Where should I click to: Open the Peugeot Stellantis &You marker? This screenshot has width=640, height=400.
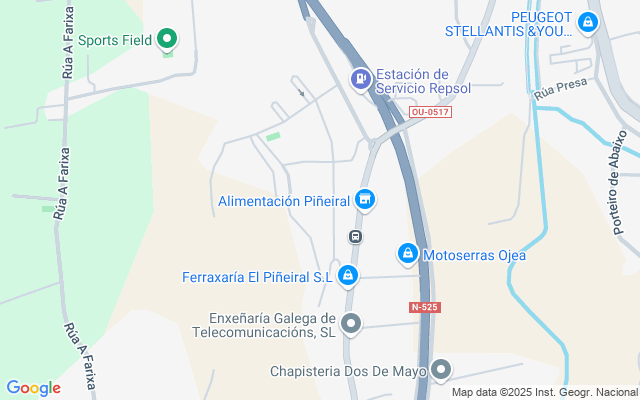pyautogui.click(x=589, y=21)
